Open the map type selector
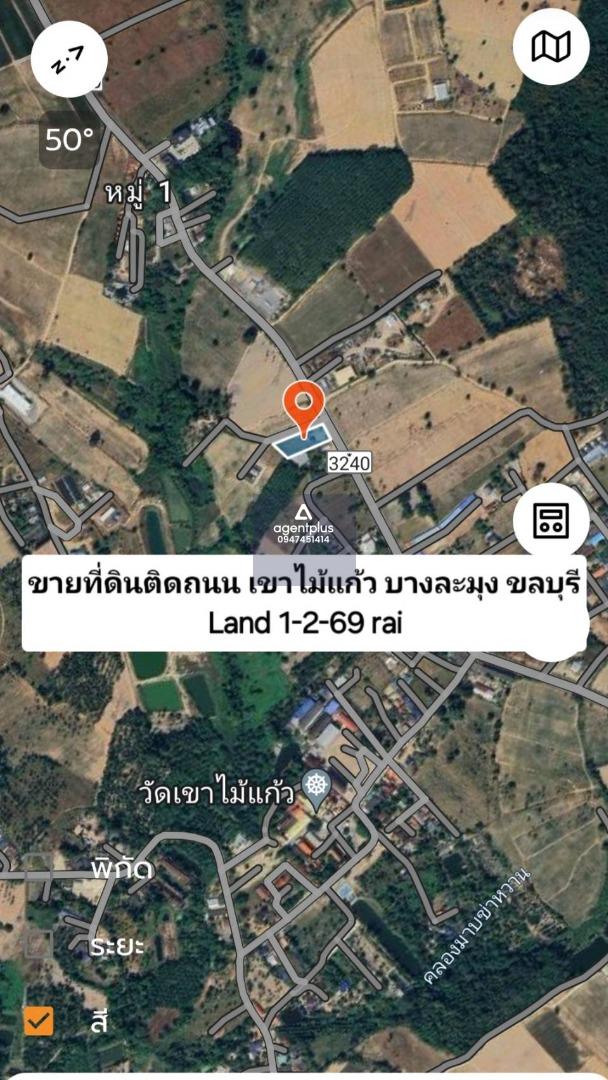The width and height of the screenshot is (608, 1080). click(550, 46)
